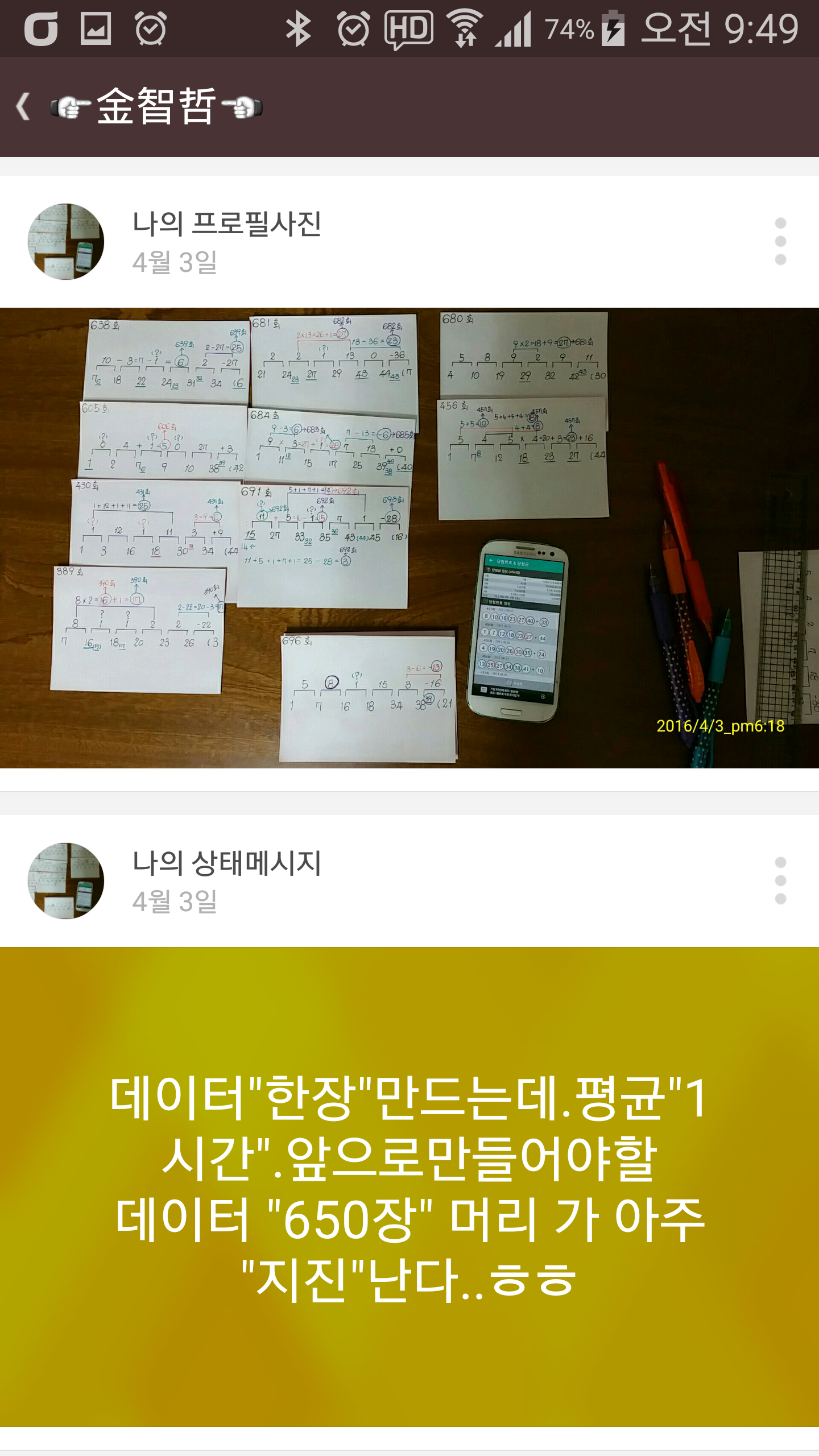Open the profile photo post image
The width and height of the screenshot is (819, 1456).
coord(409,538)
